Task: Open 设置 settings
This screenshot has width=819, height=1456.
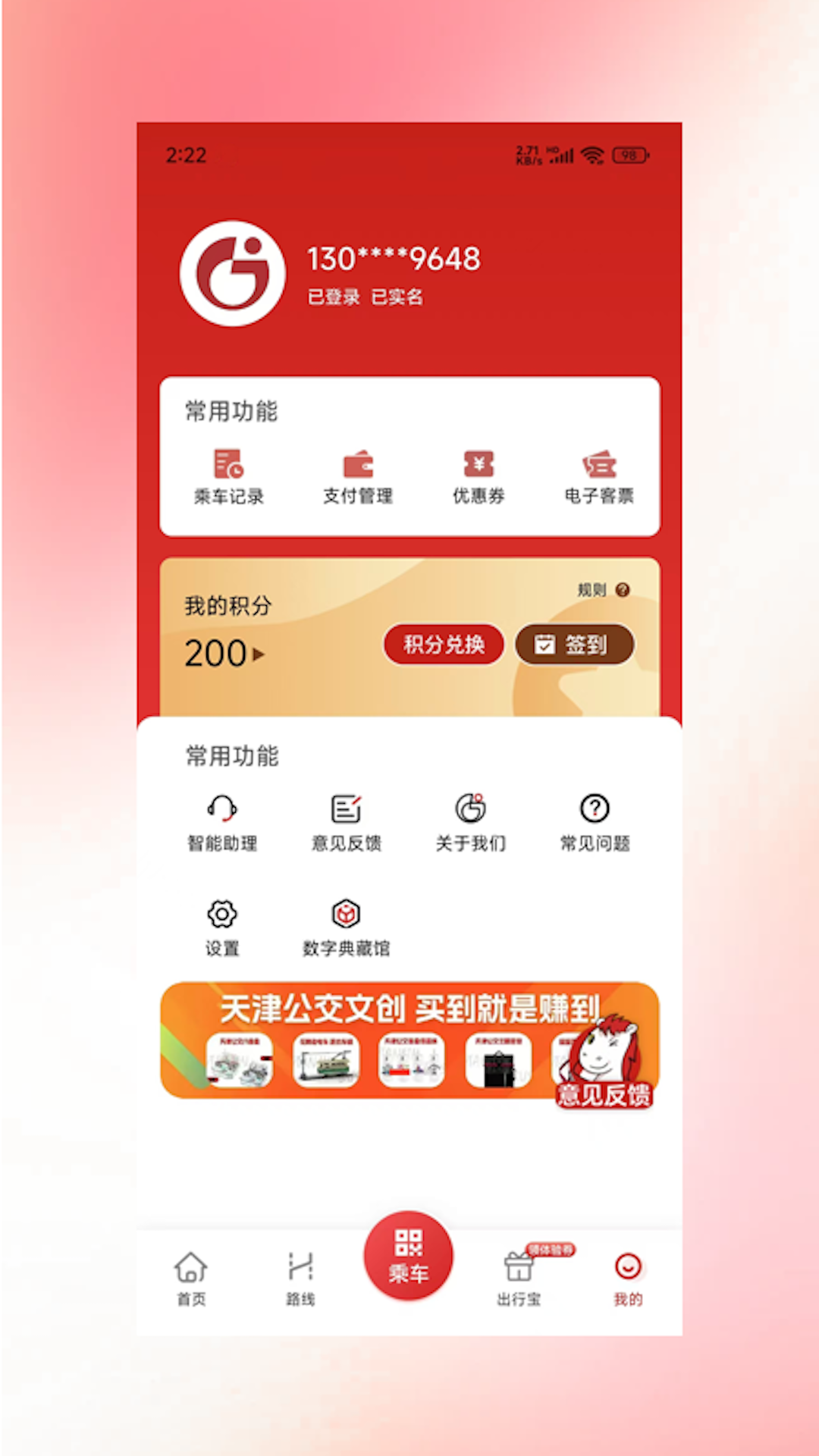Action: tap(222, 927)
